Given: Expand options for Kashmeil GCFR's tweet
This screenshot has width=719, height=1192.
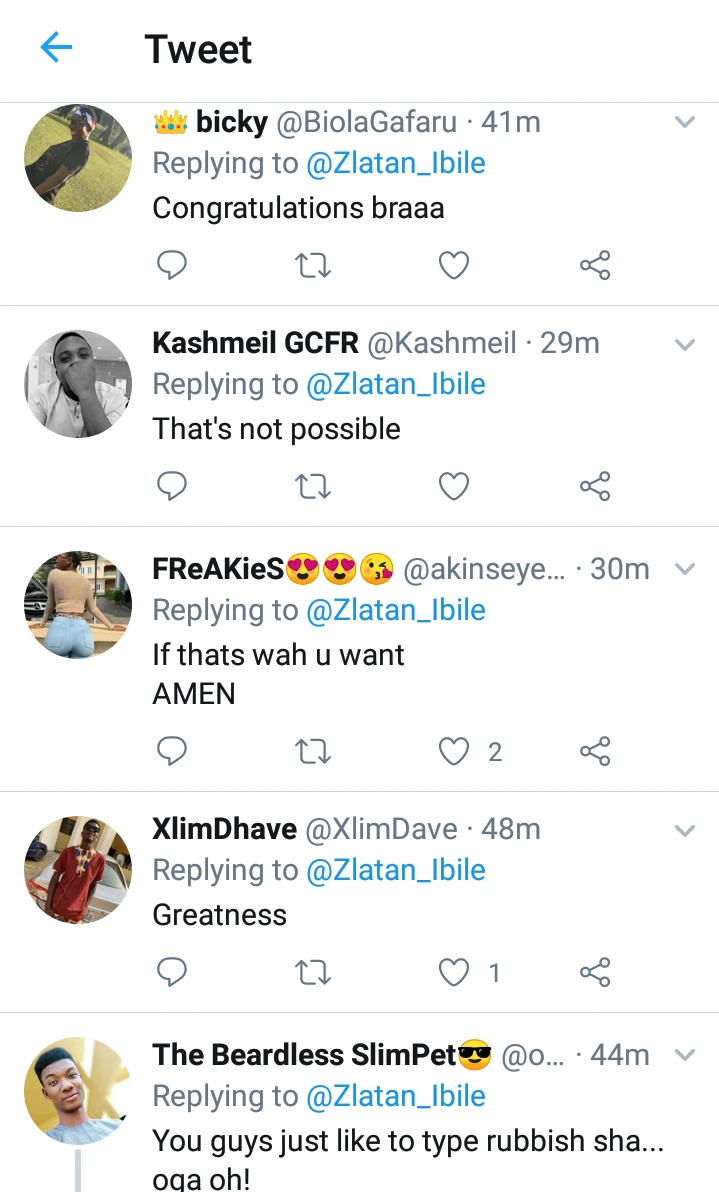Looking at the screenshot, I should [685, 345].
